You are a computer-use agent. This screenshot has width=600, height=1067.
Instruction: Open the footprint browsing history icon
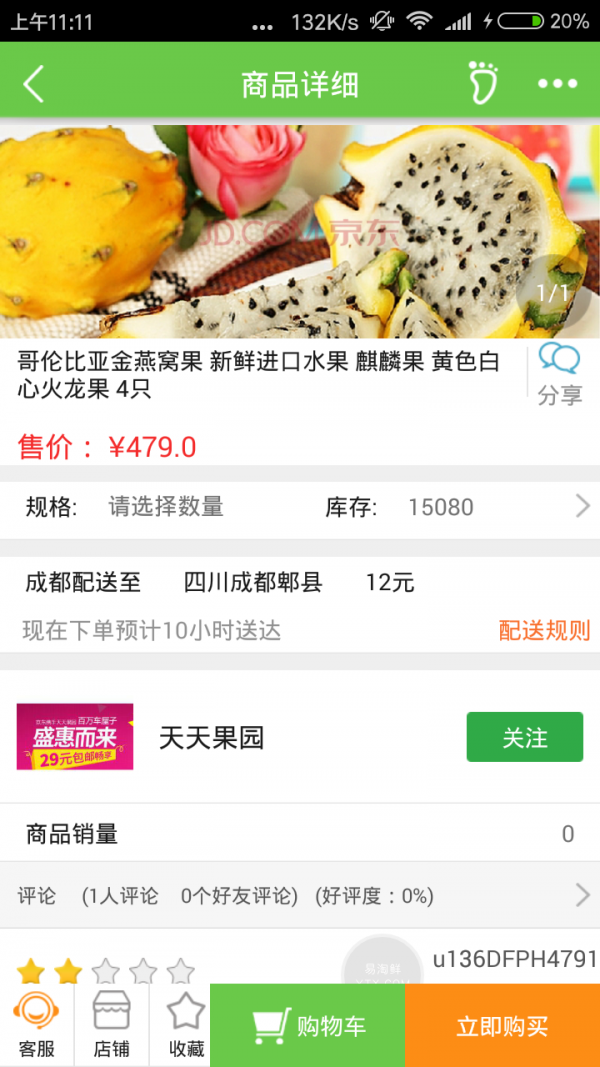pyautogui.click(x=483, y=84)
